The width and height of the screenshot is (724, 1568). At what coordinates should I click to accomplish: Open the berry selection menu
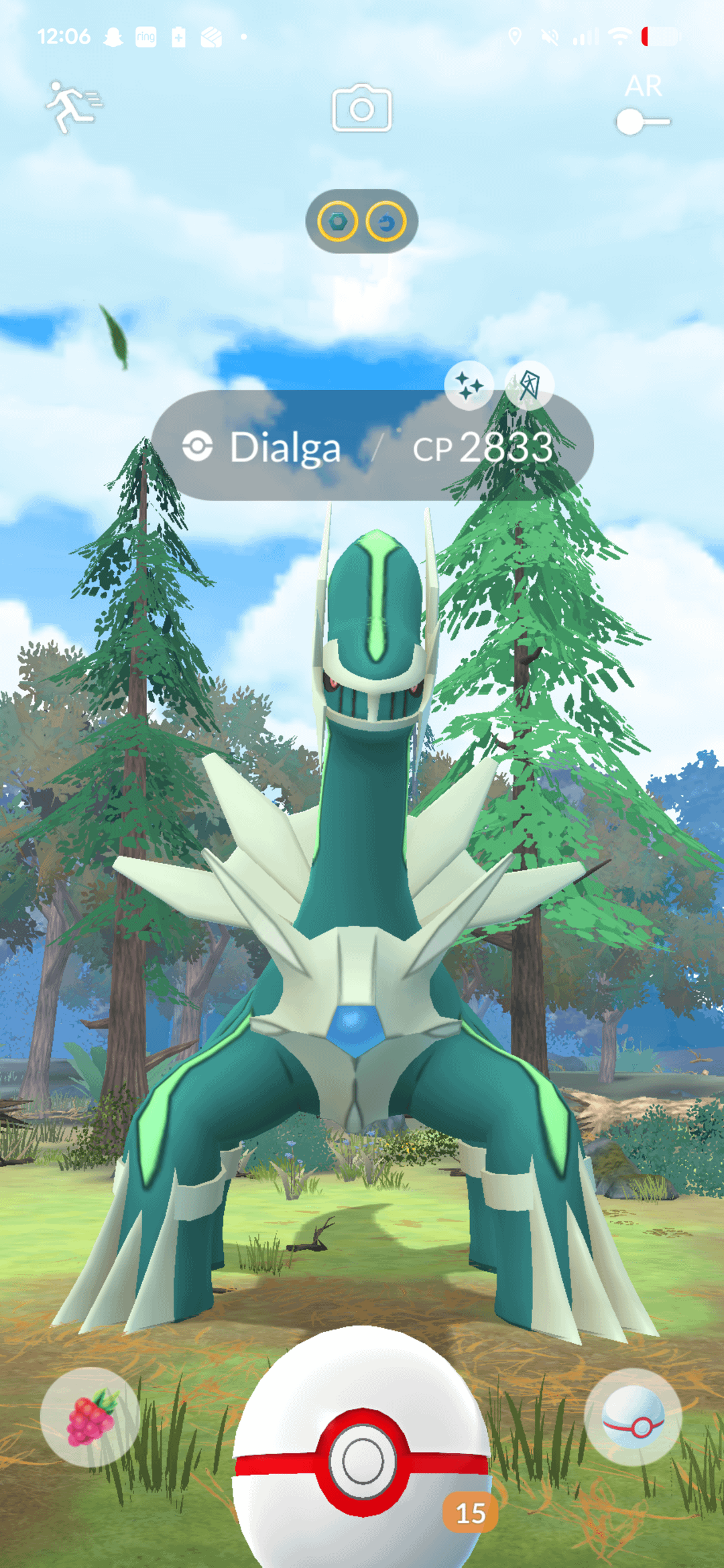pyautogui.click(x=90, y=1417)
